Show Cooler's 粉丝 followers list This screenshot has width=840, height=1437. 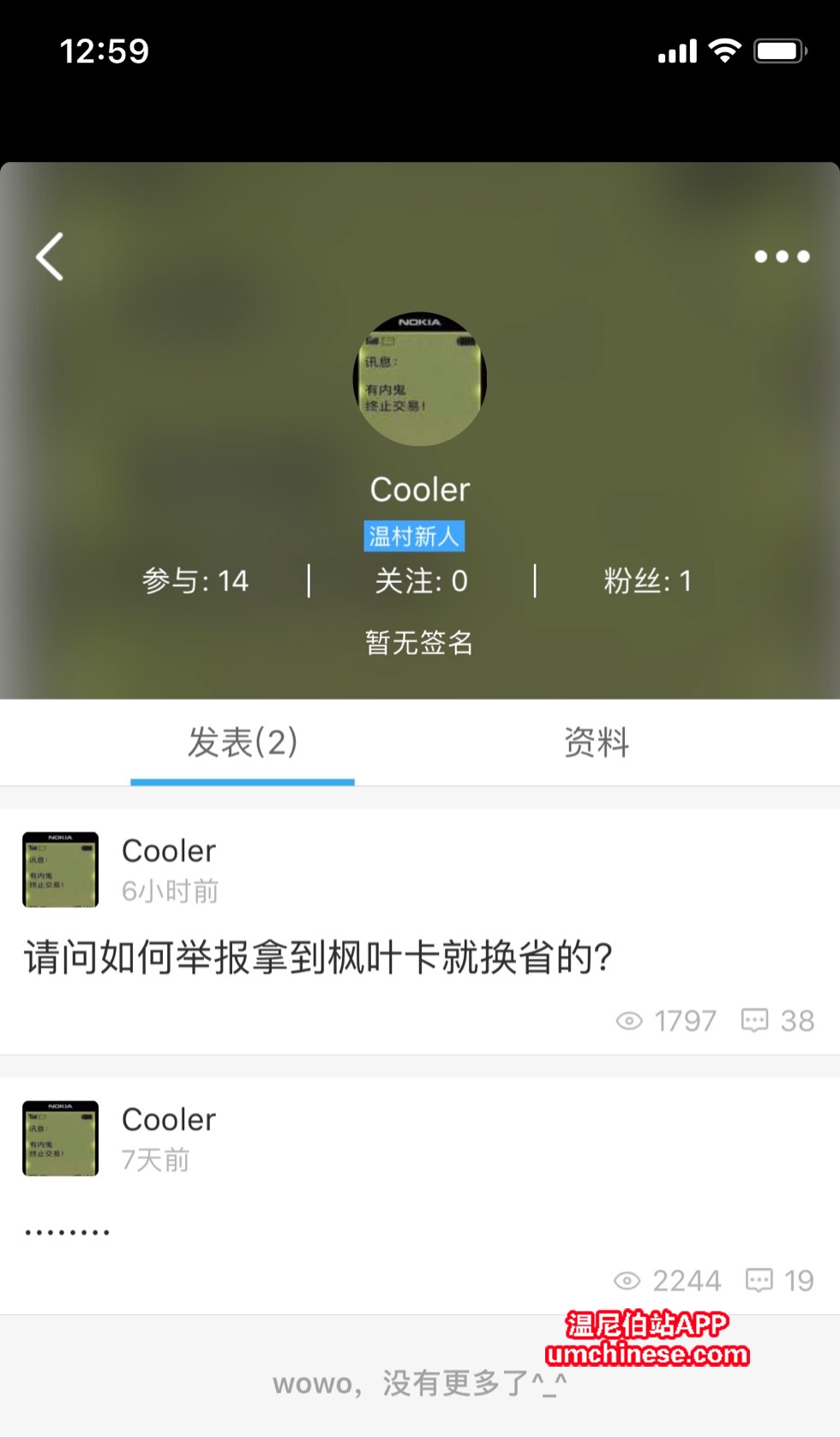click(x=647, y=581)
